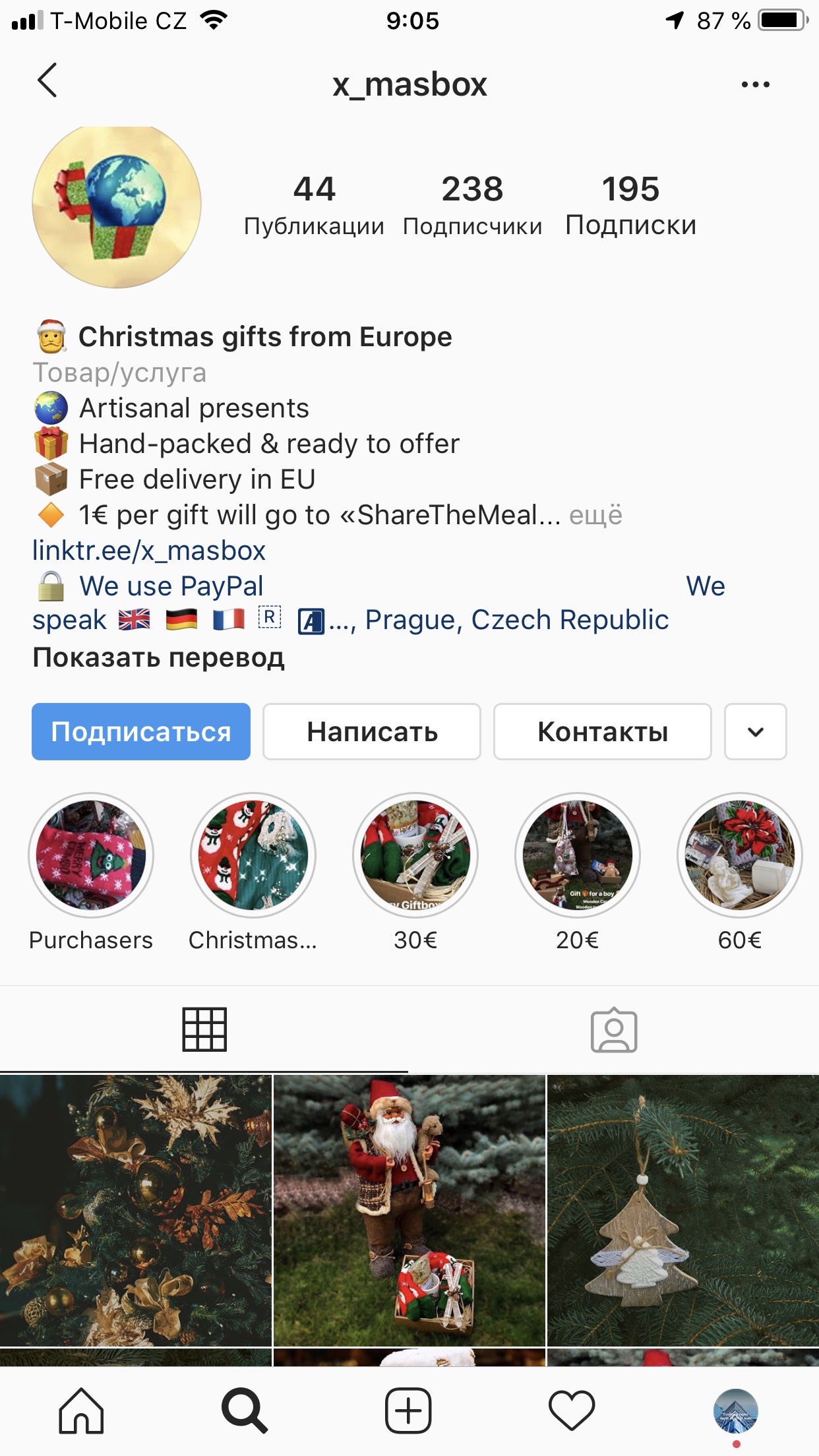Open the linktr.ee/x_masbox link
This screenshot has width=819, height=1456.
[149, 551]
